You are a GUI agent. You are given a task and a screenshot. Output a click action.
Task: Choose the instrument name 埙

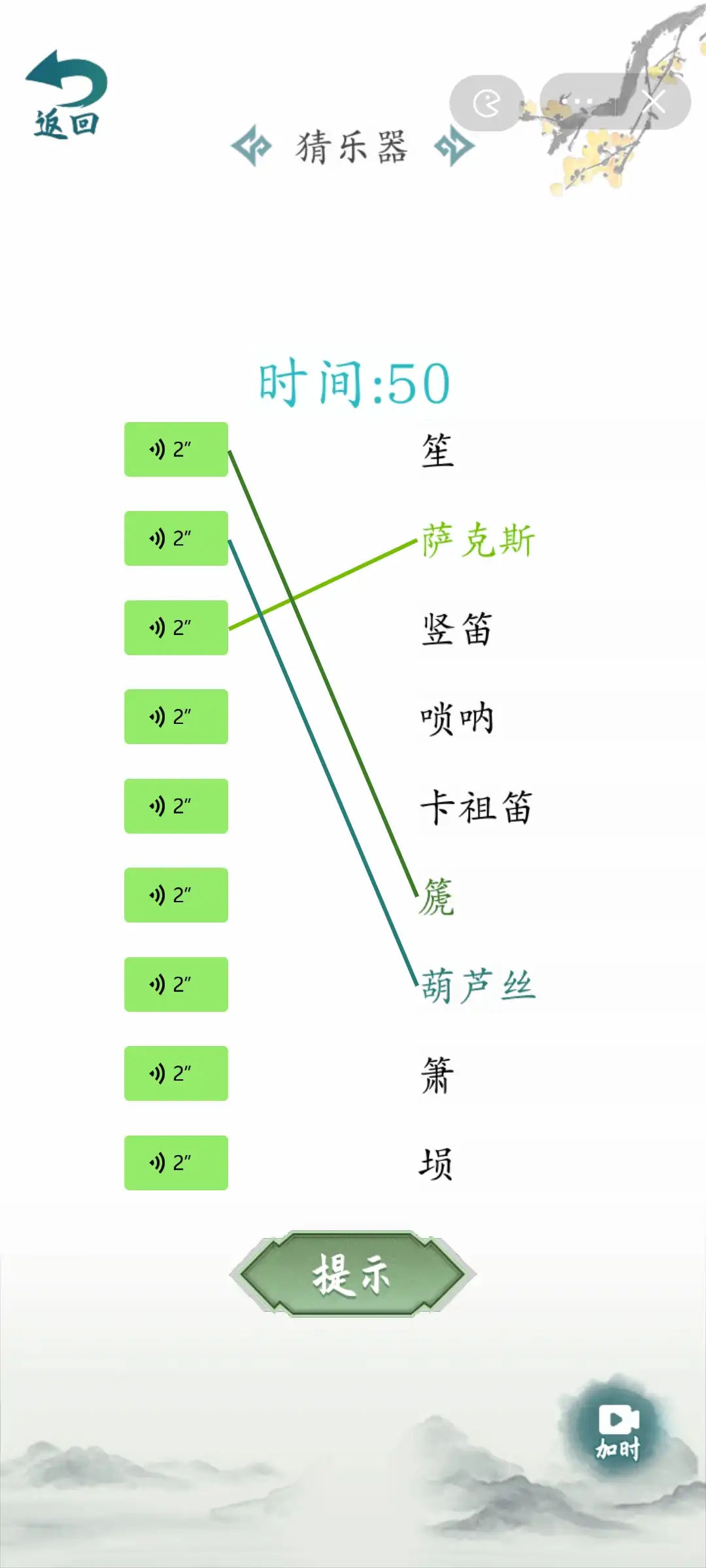click(436, 1164)
